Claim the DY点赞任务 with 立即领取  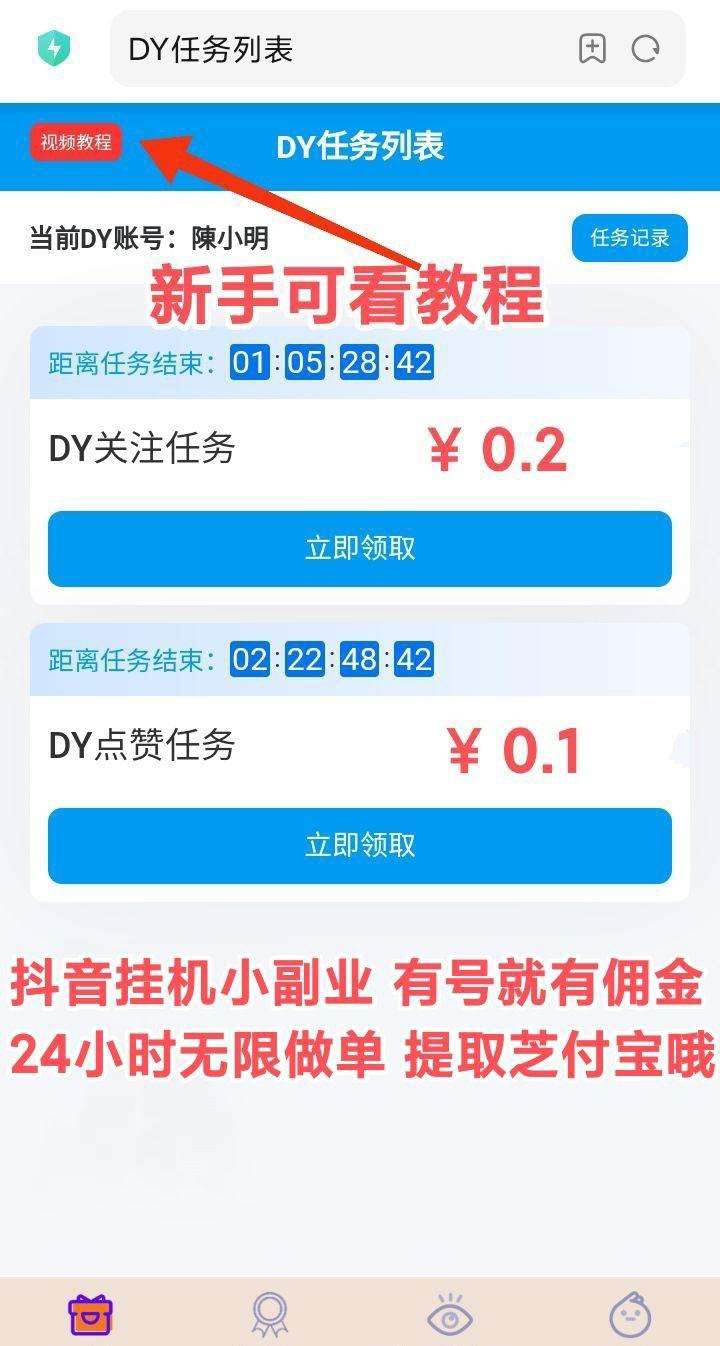tap(360, 845)
